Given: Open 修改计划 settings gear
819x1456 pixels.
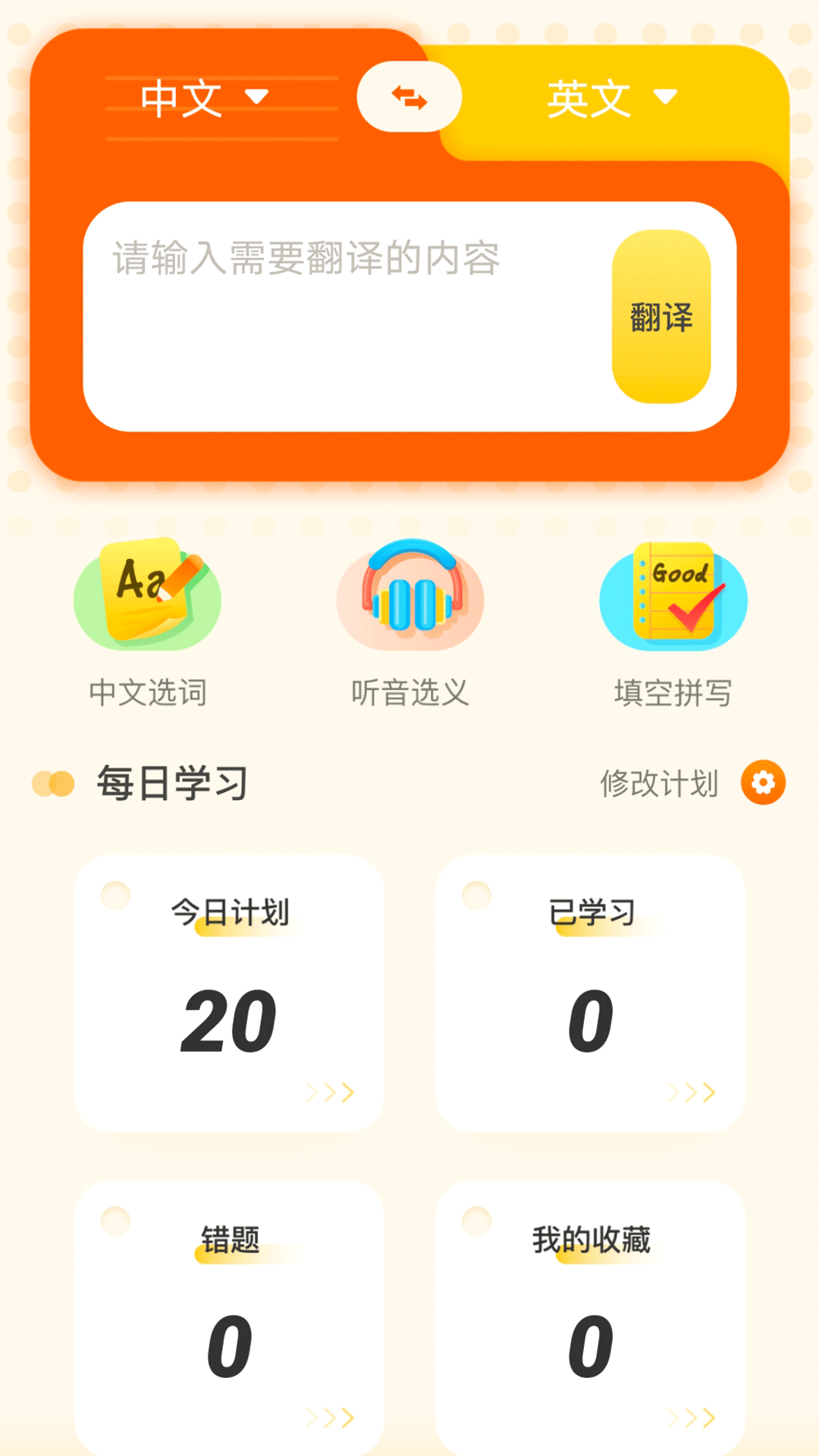Looking at the screenshot, I should [x=763, y=783].
